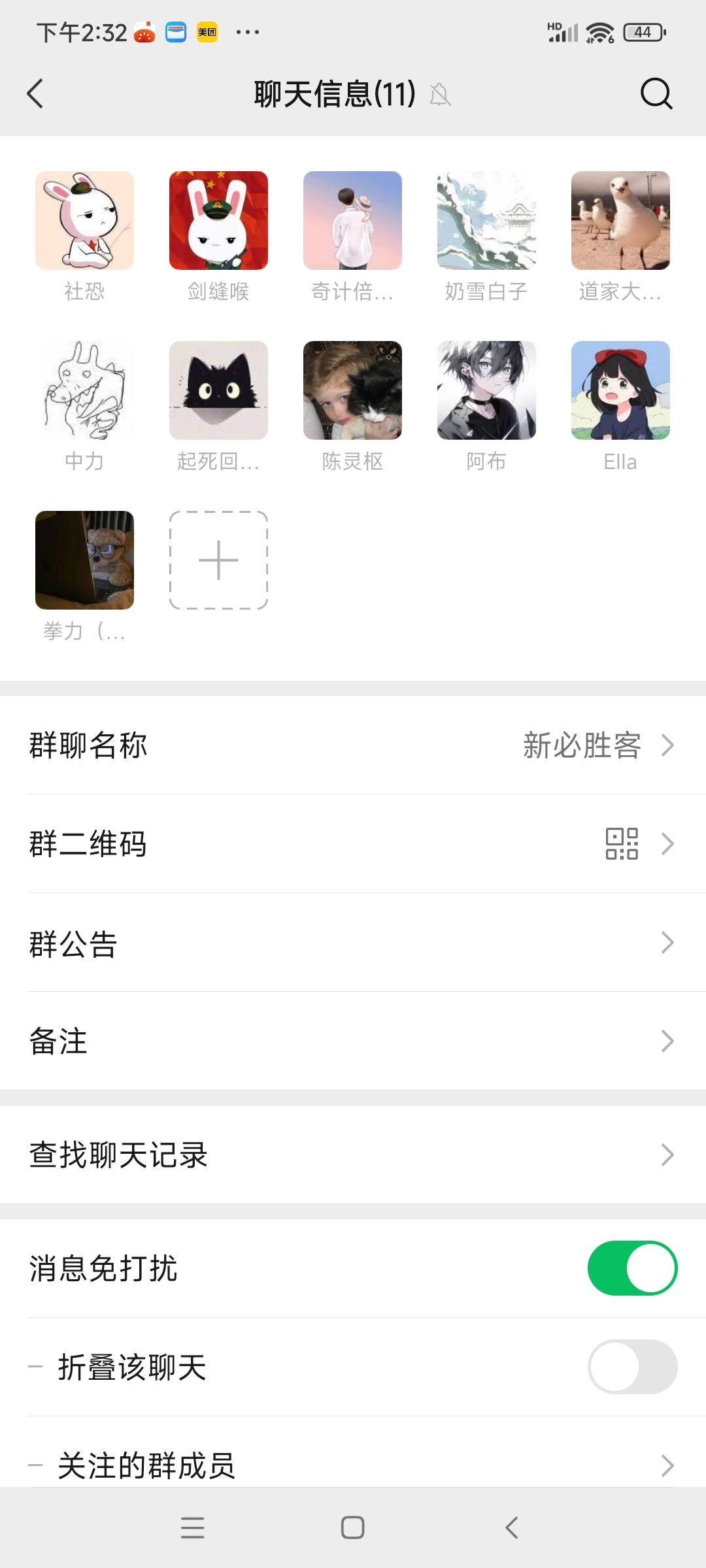Enable 折叠该聊天 fold chat switch
Screen dimensions: 706x1568
(x=632, y=1367)
